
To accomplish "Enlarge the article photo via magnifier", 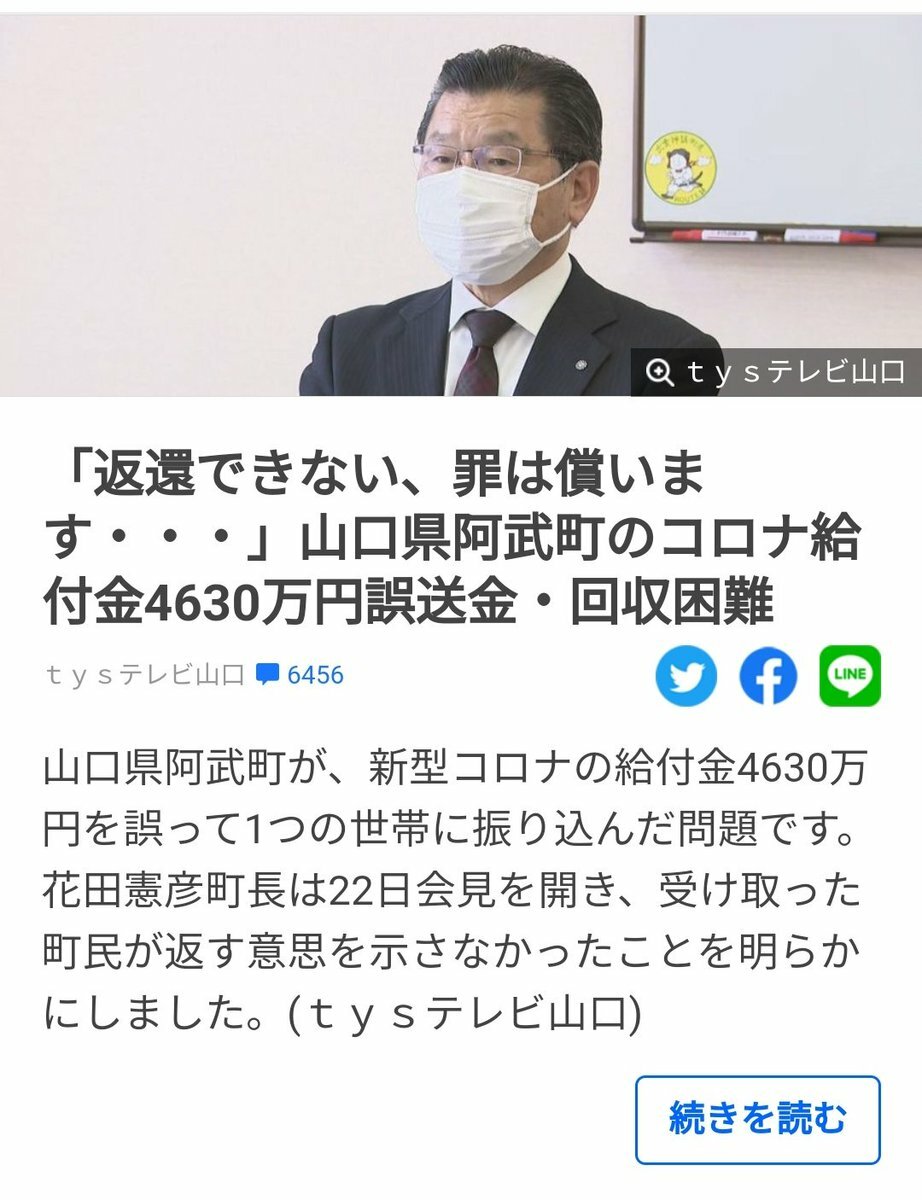I will click(x=659, y=373).
